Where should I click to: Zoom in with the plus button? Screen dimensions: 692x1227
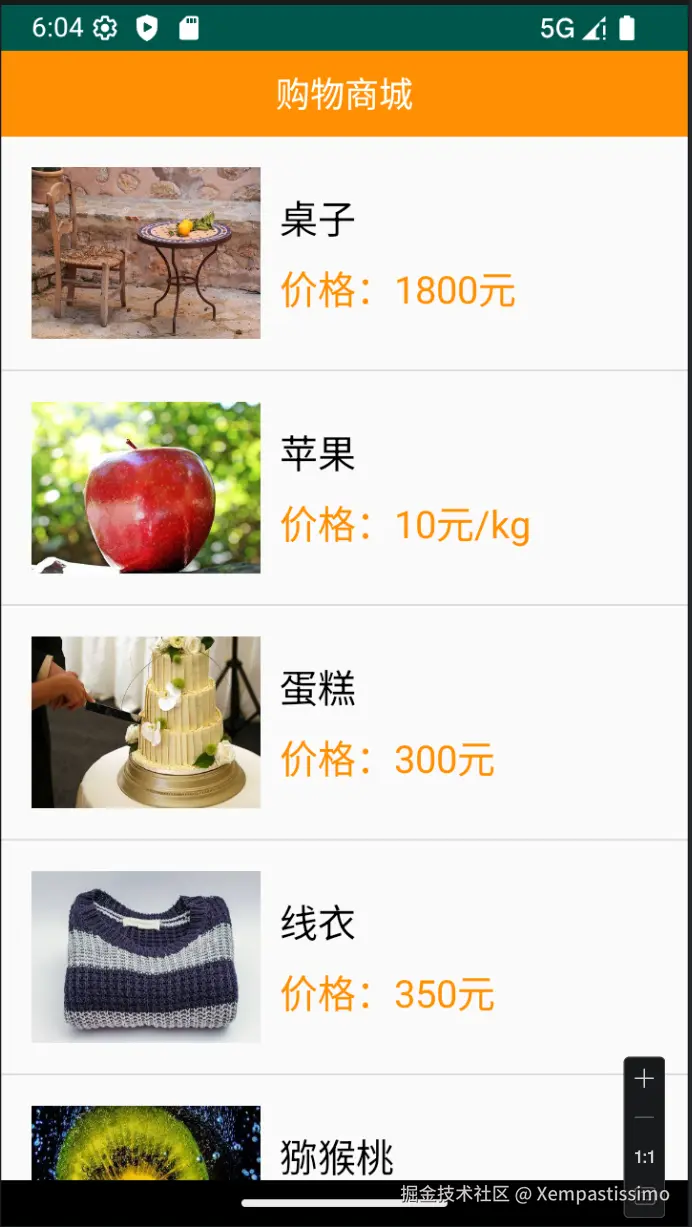(x=644, y=1078)
